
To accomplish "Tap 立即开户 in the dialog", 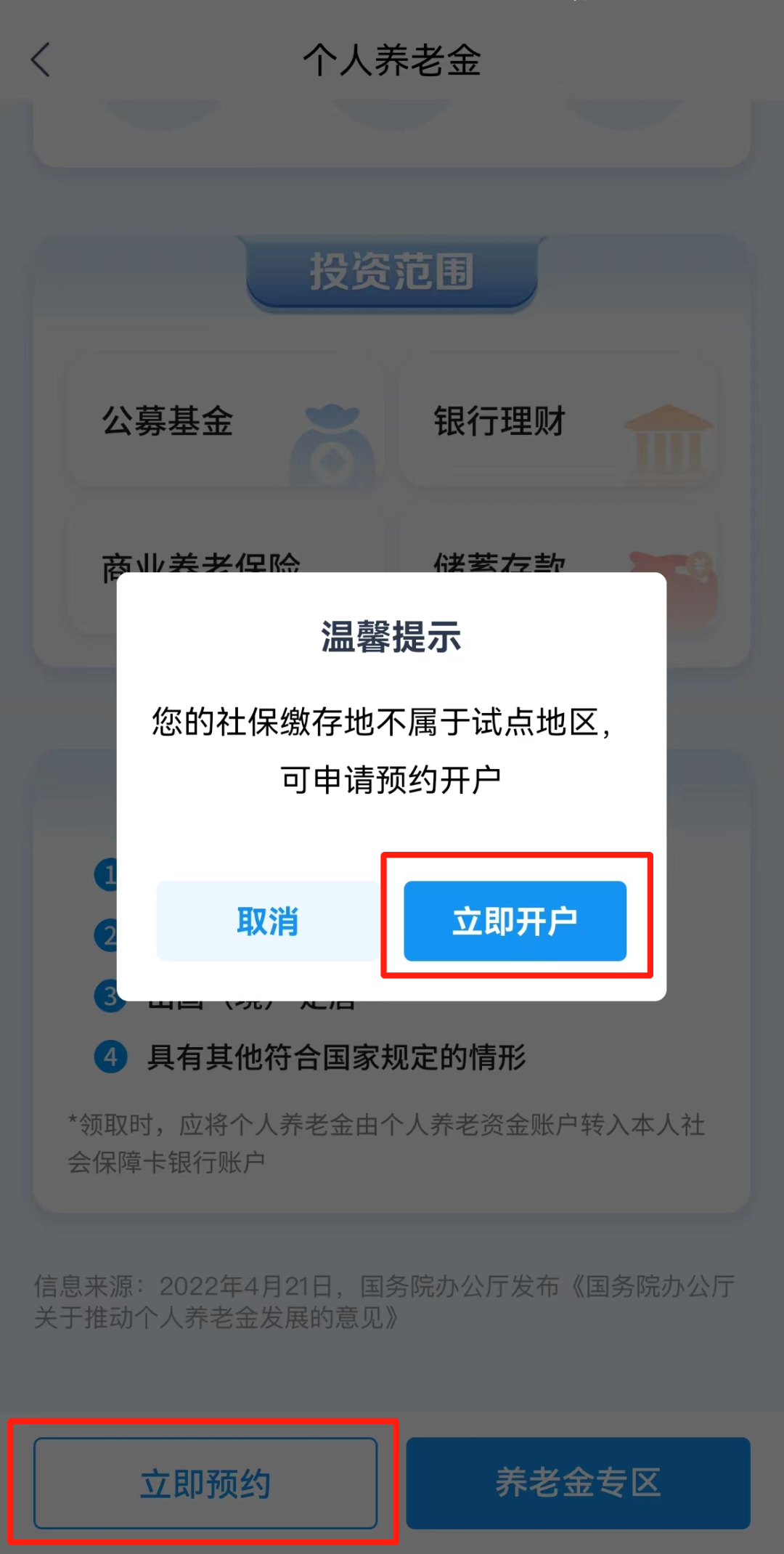I will [x=515, y=921].
